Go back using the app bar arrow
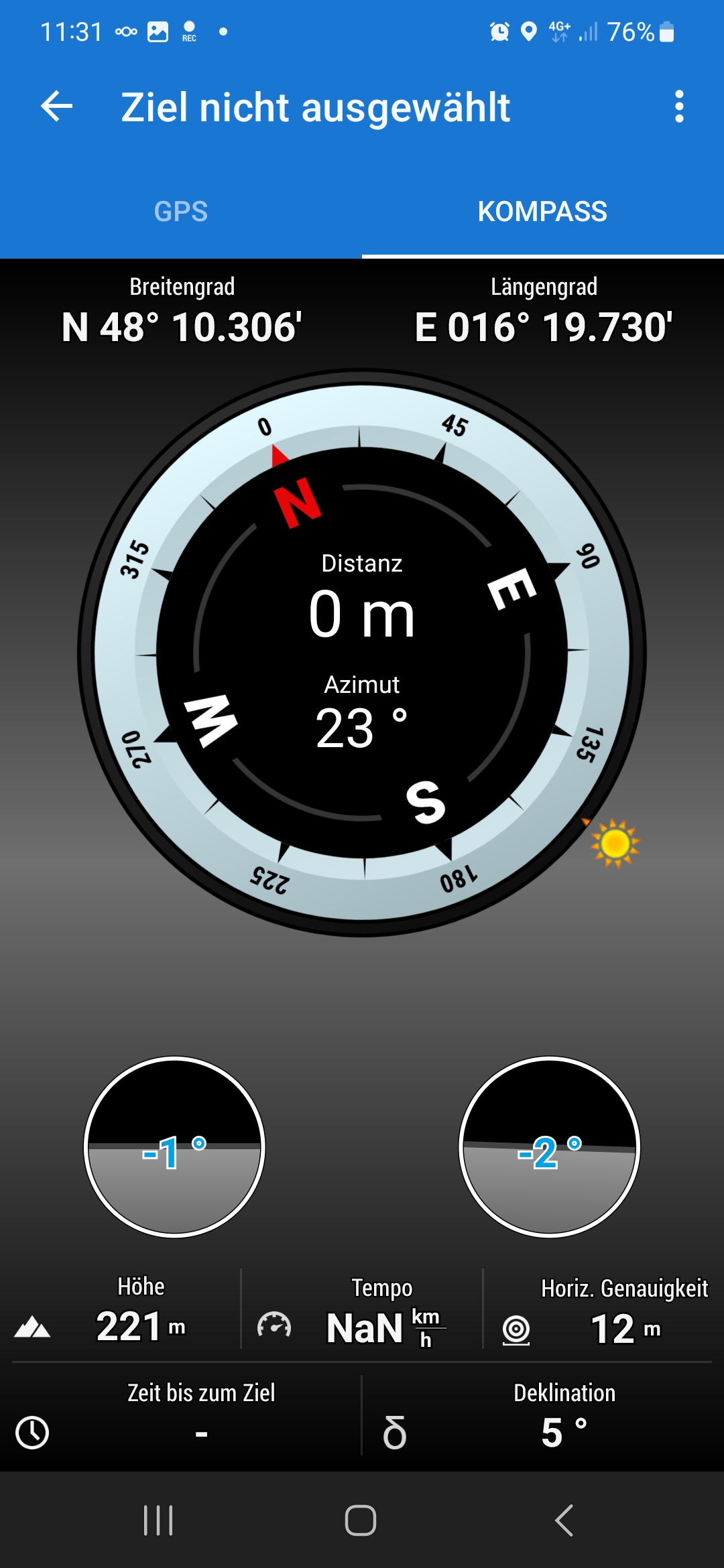724x1568 pixels. click(x=56, y=107)
